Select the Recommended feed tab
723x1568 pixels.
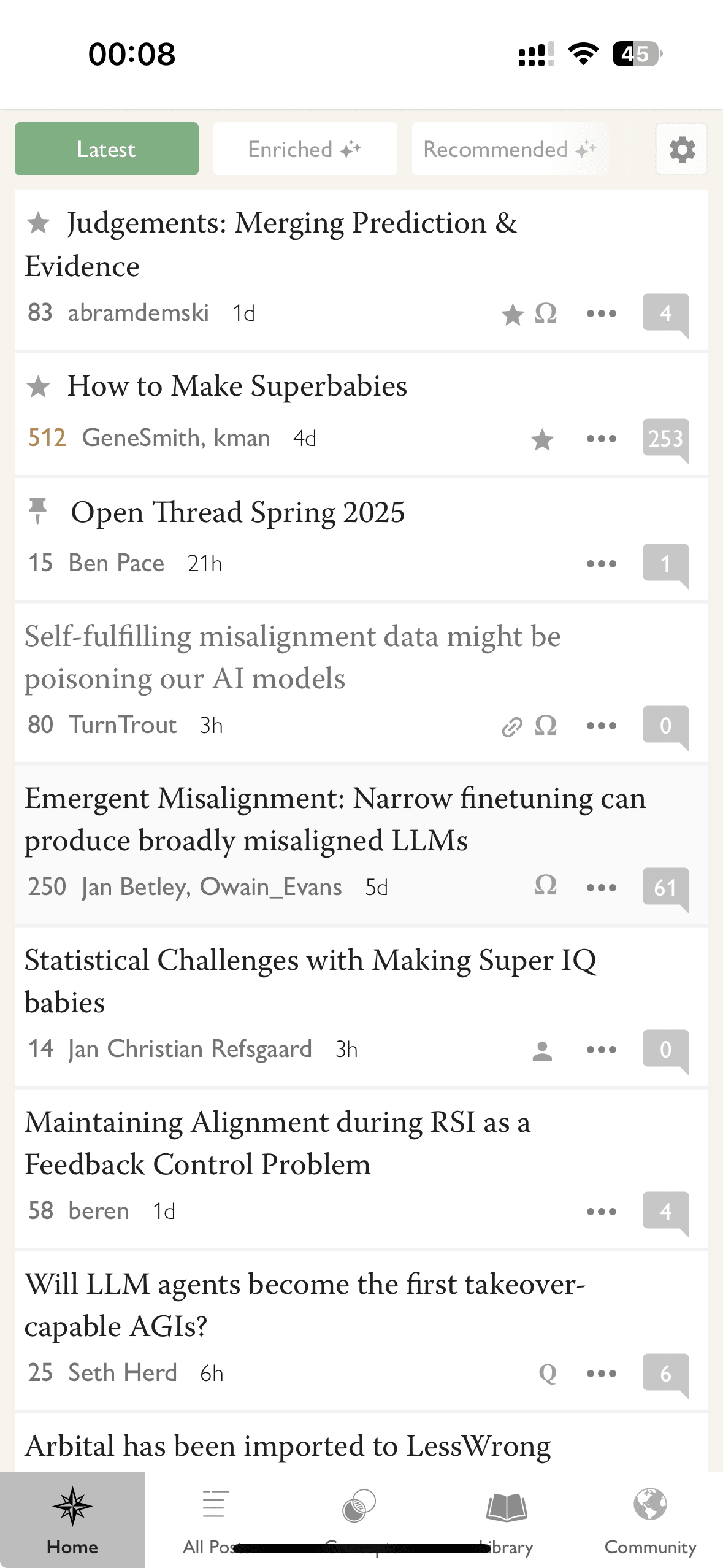click(510, 149)
